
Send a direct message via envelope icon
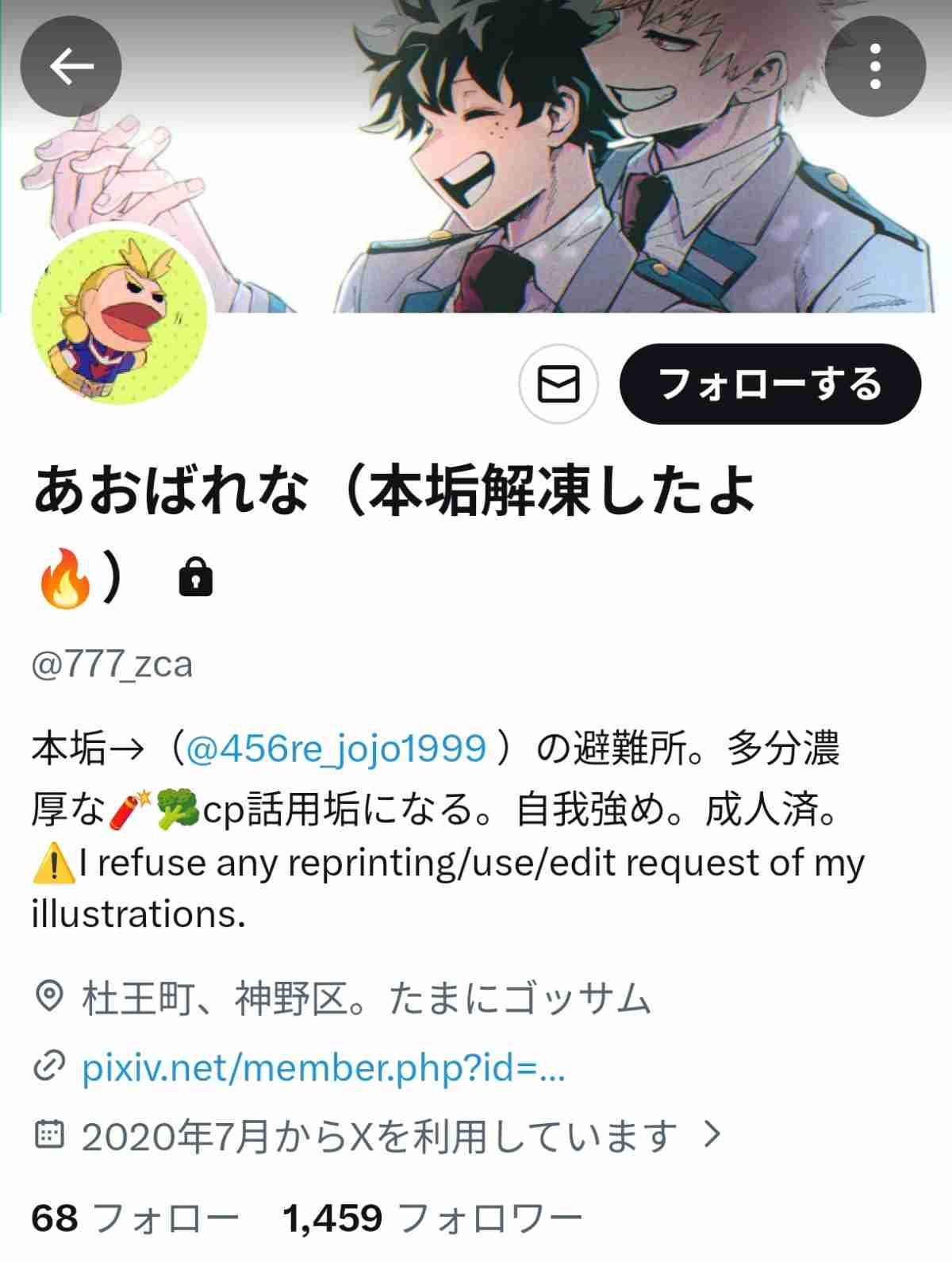point(559,384)
